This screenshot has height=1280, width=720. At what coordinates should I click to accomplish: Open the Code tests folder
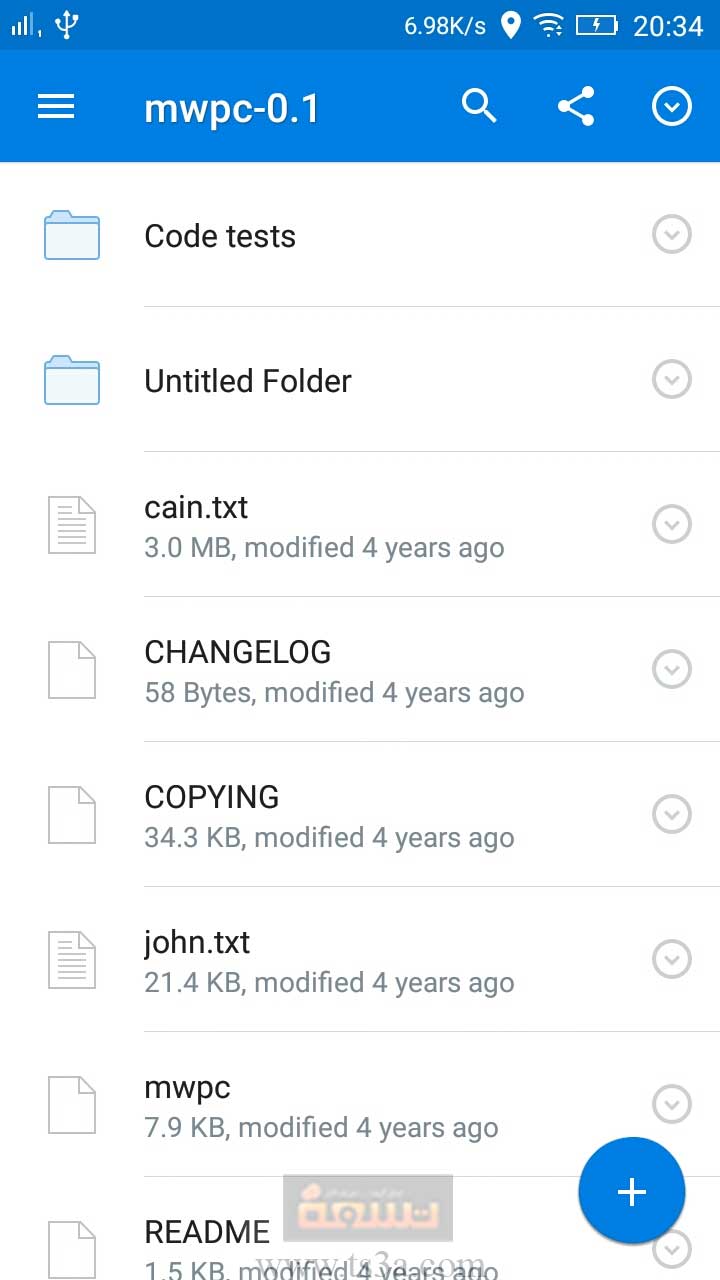pyautogui.click(x=360, y=235)
